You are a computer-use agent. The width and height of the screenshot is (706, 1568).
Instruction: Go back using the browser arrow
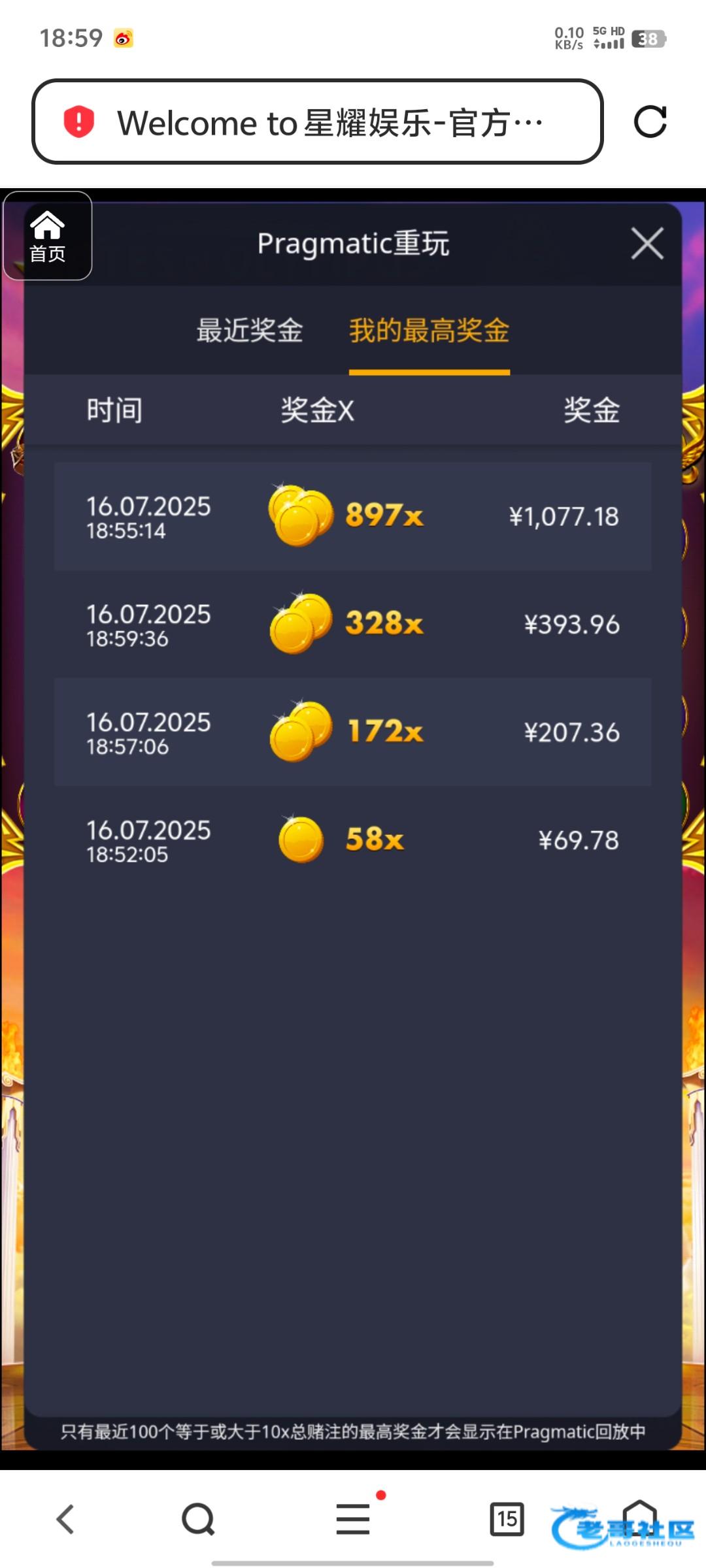(x=66, y=1519)
